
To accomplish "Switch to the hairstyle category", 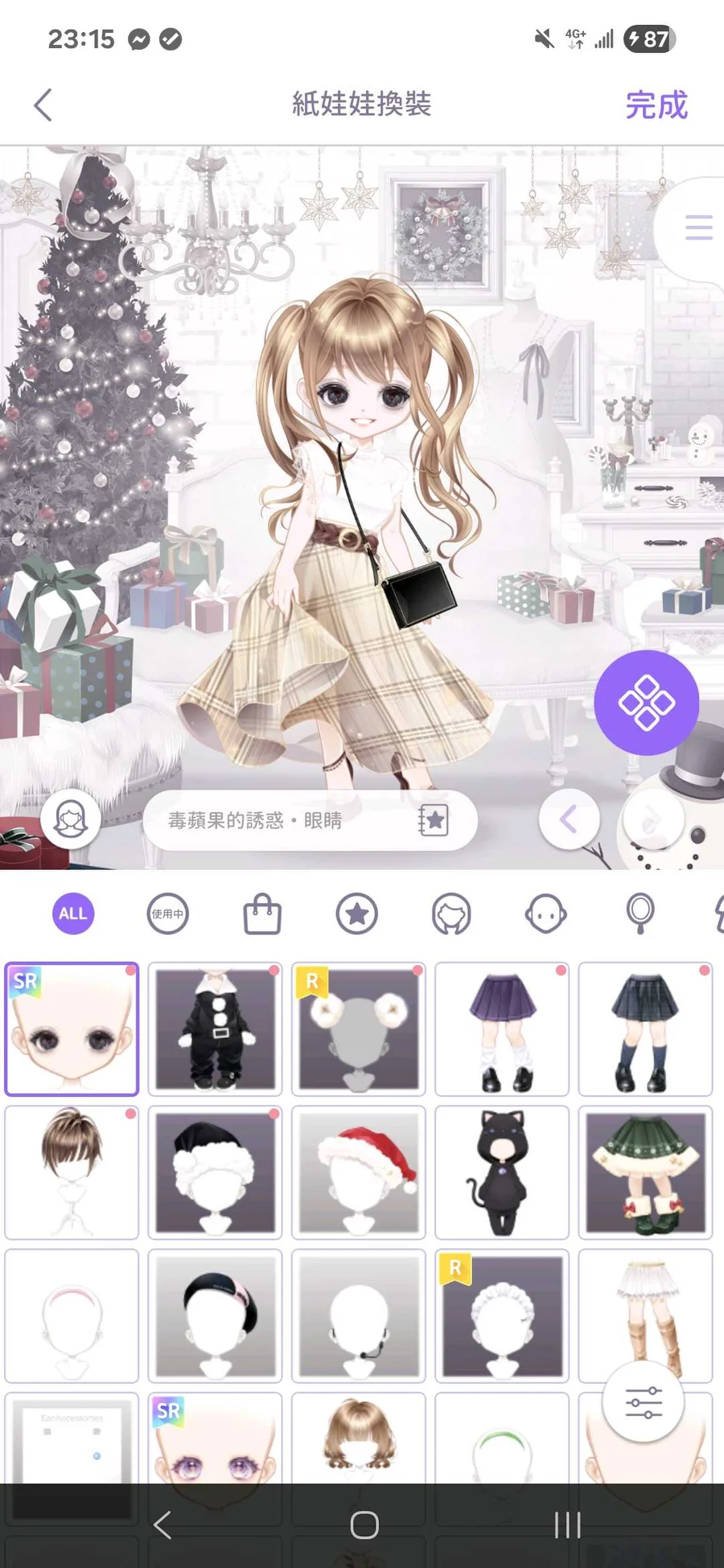I will click(x=451, y=914).
